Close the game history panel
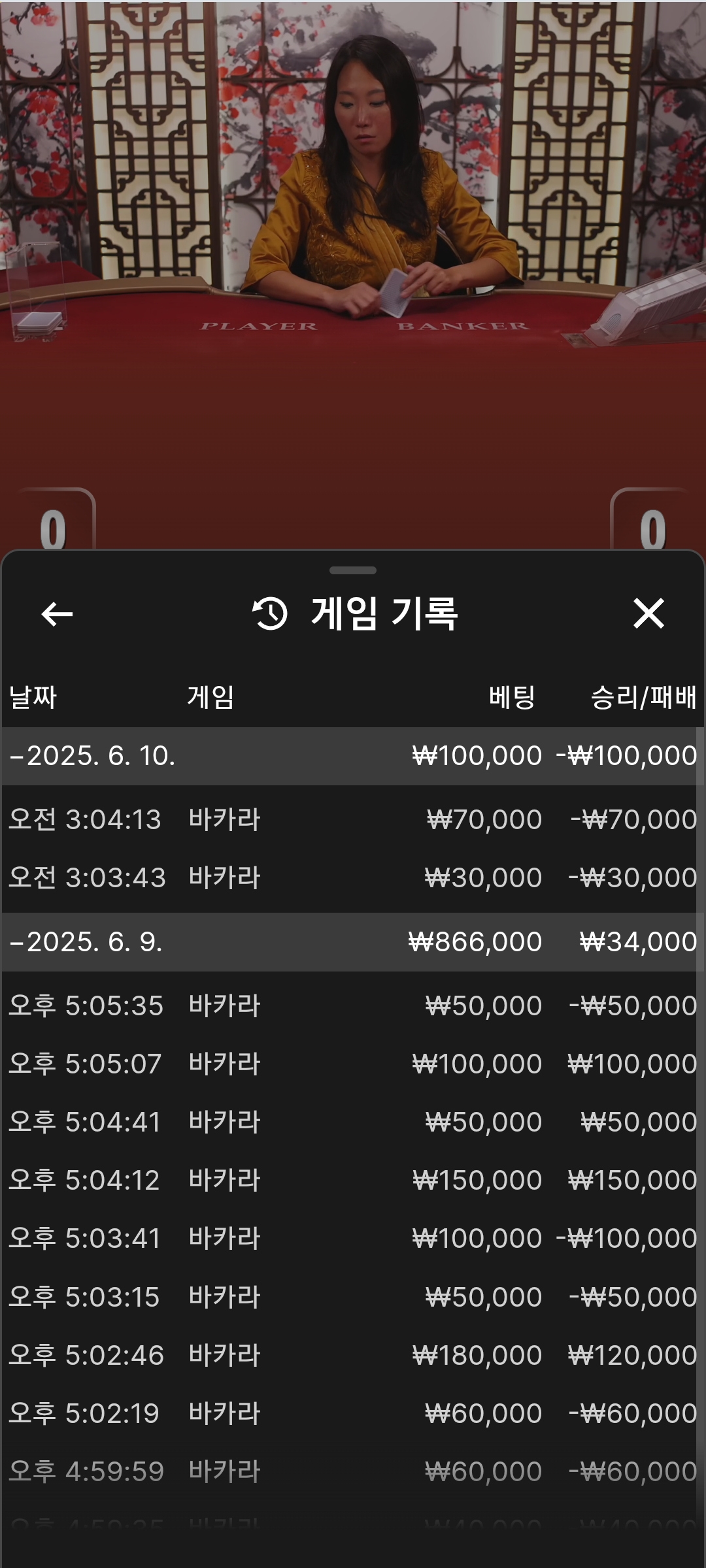706x1568 pixels. (x=648, y=613)
